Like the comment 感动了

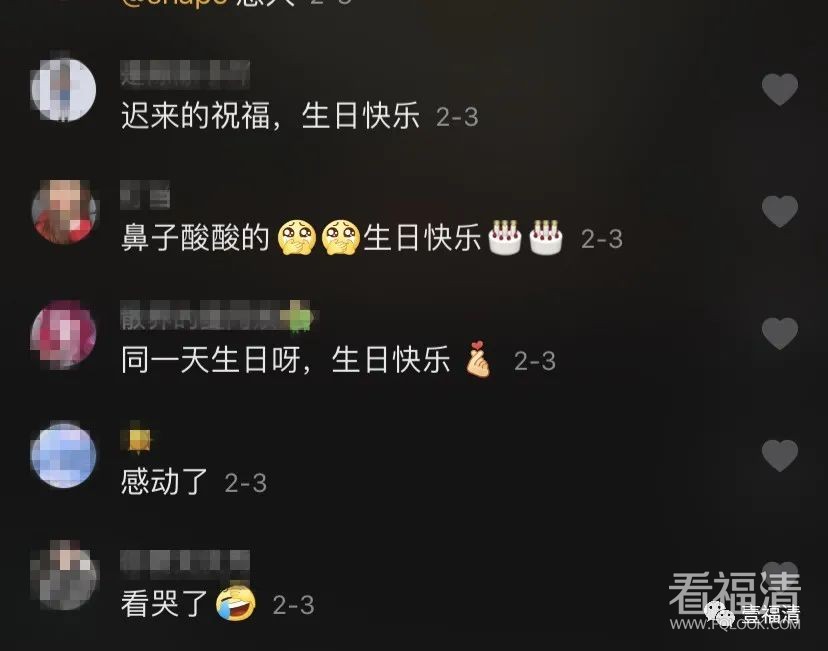780,456
